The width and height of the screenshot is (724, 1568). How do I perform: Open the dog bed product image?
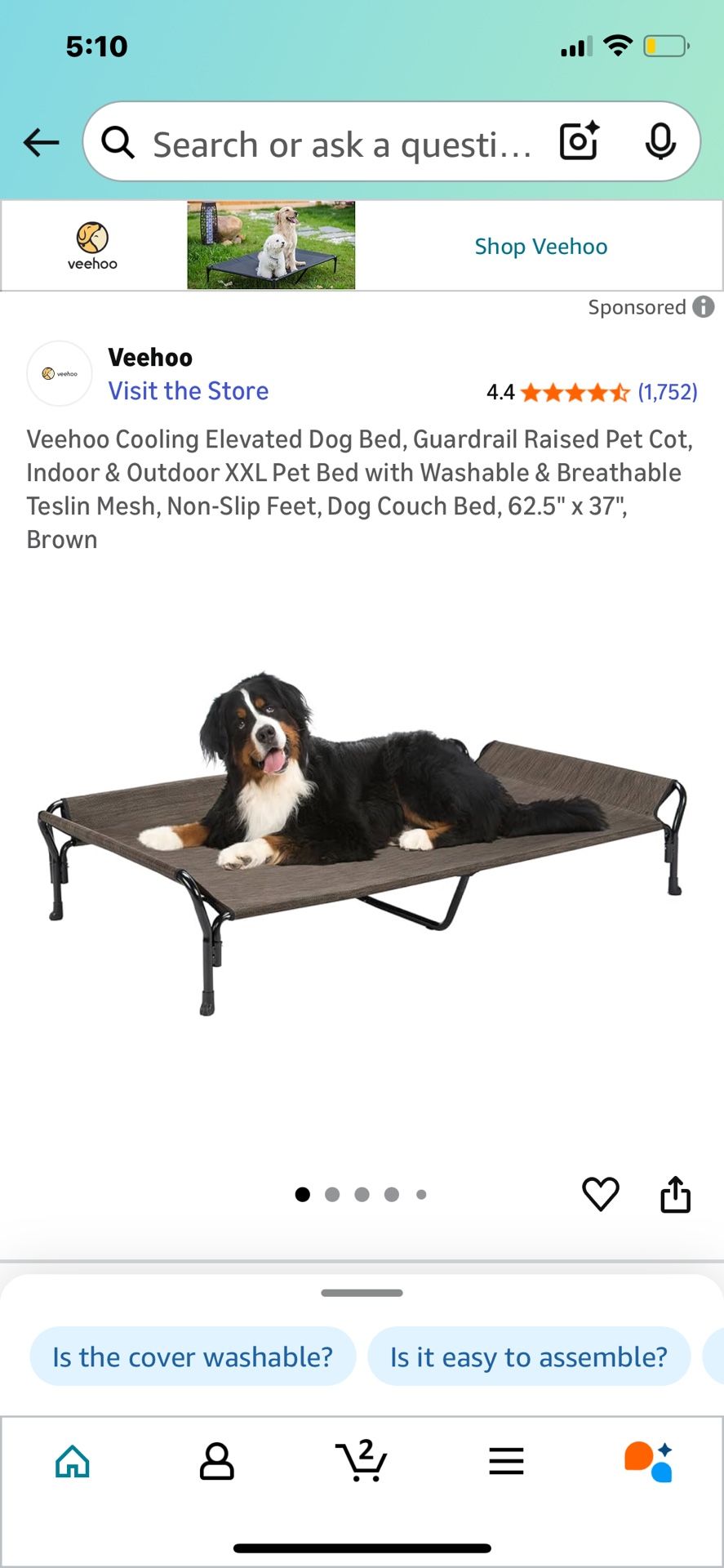click(362, 843)
